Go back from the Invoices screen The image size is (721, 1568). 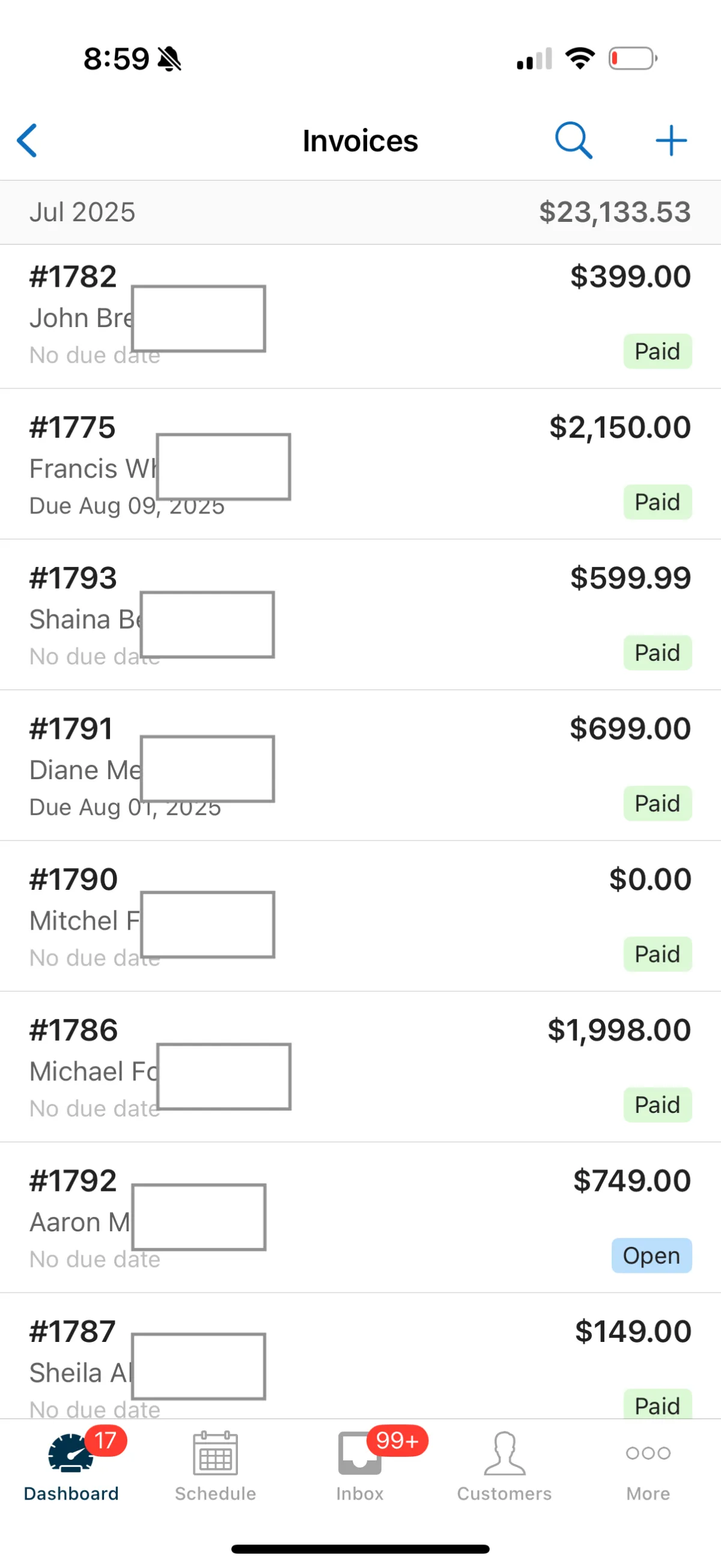28,141
